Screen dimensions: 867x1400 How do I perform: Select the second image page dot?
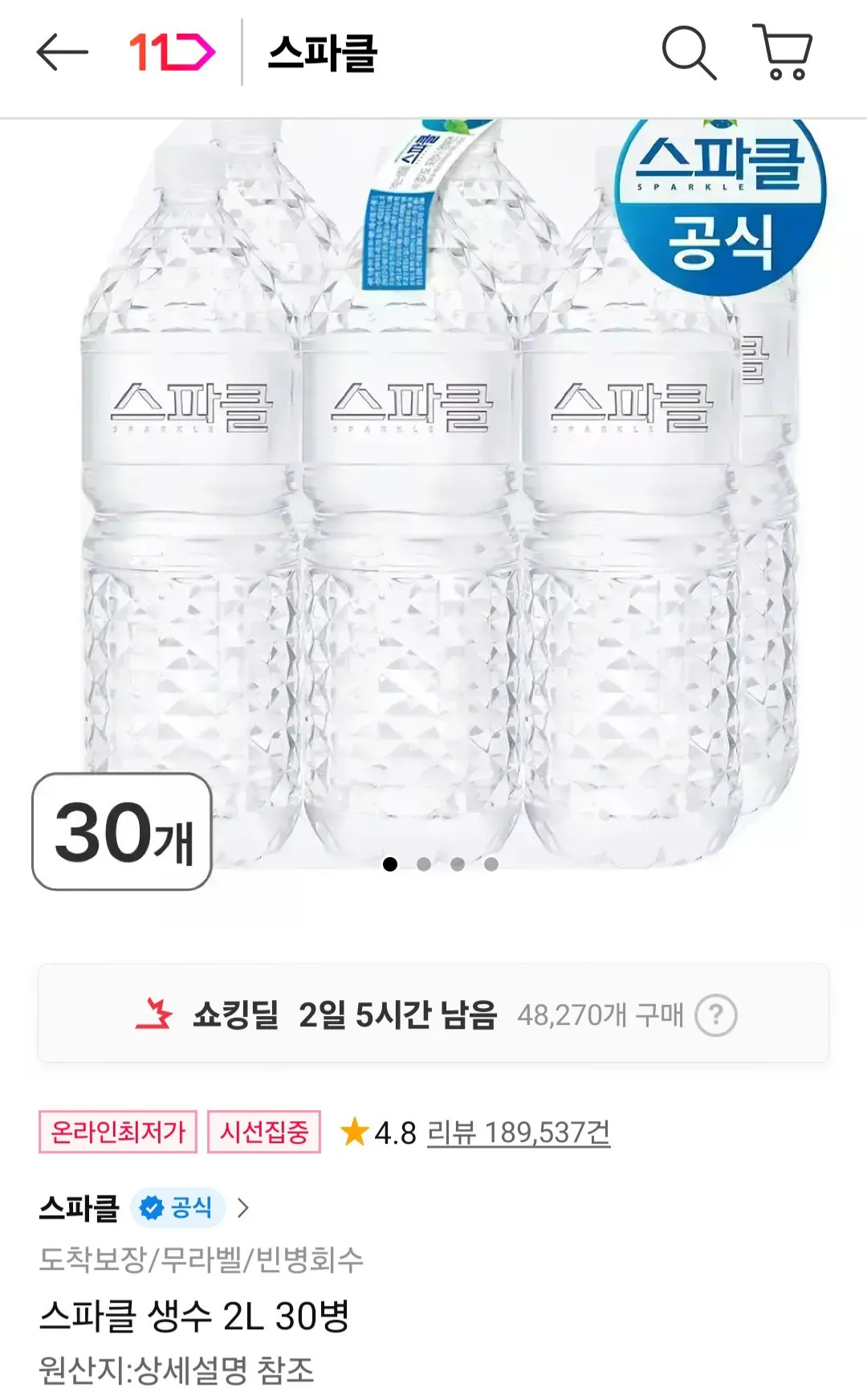coord(424,864)
